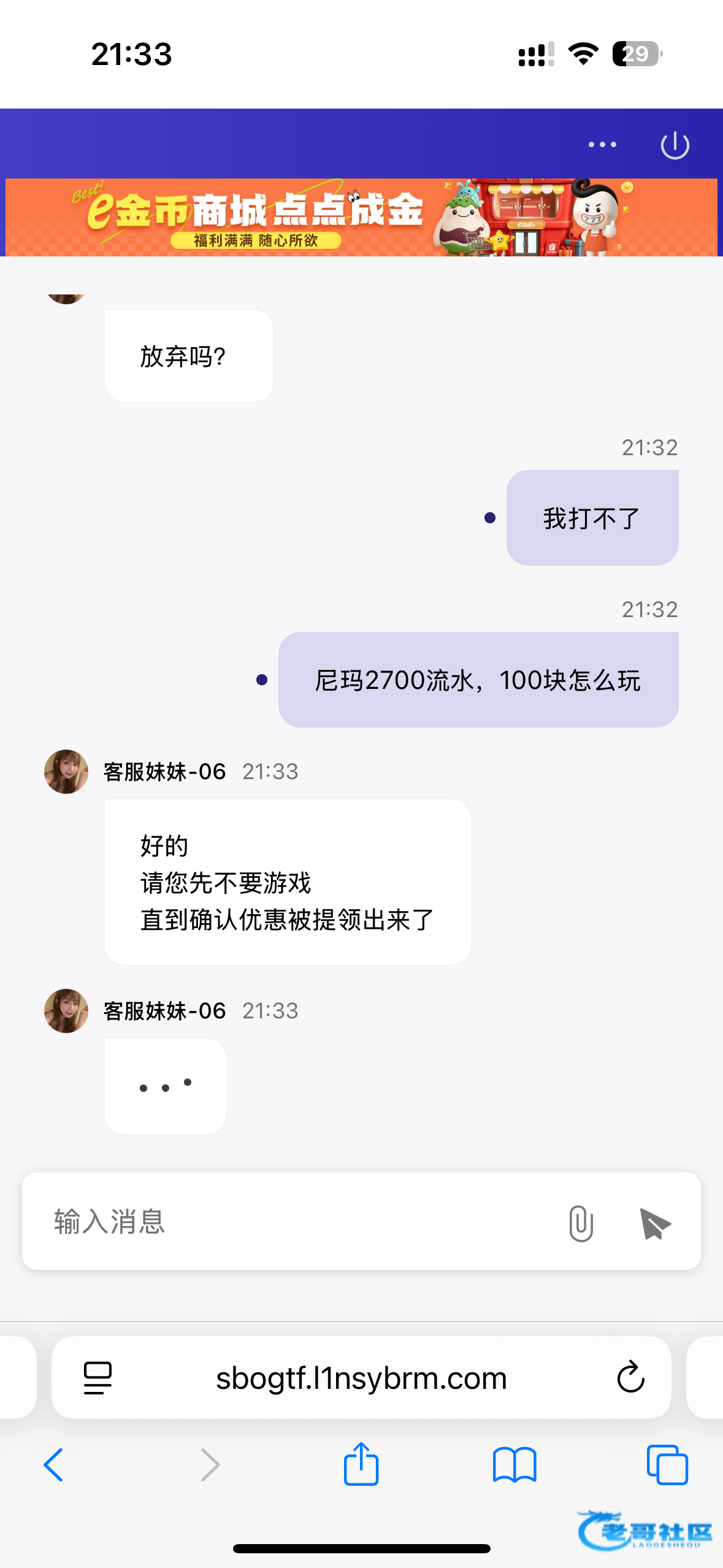Tap the URL sbogtf.l1nsybrm.com address bar

tap(361, 1378)
